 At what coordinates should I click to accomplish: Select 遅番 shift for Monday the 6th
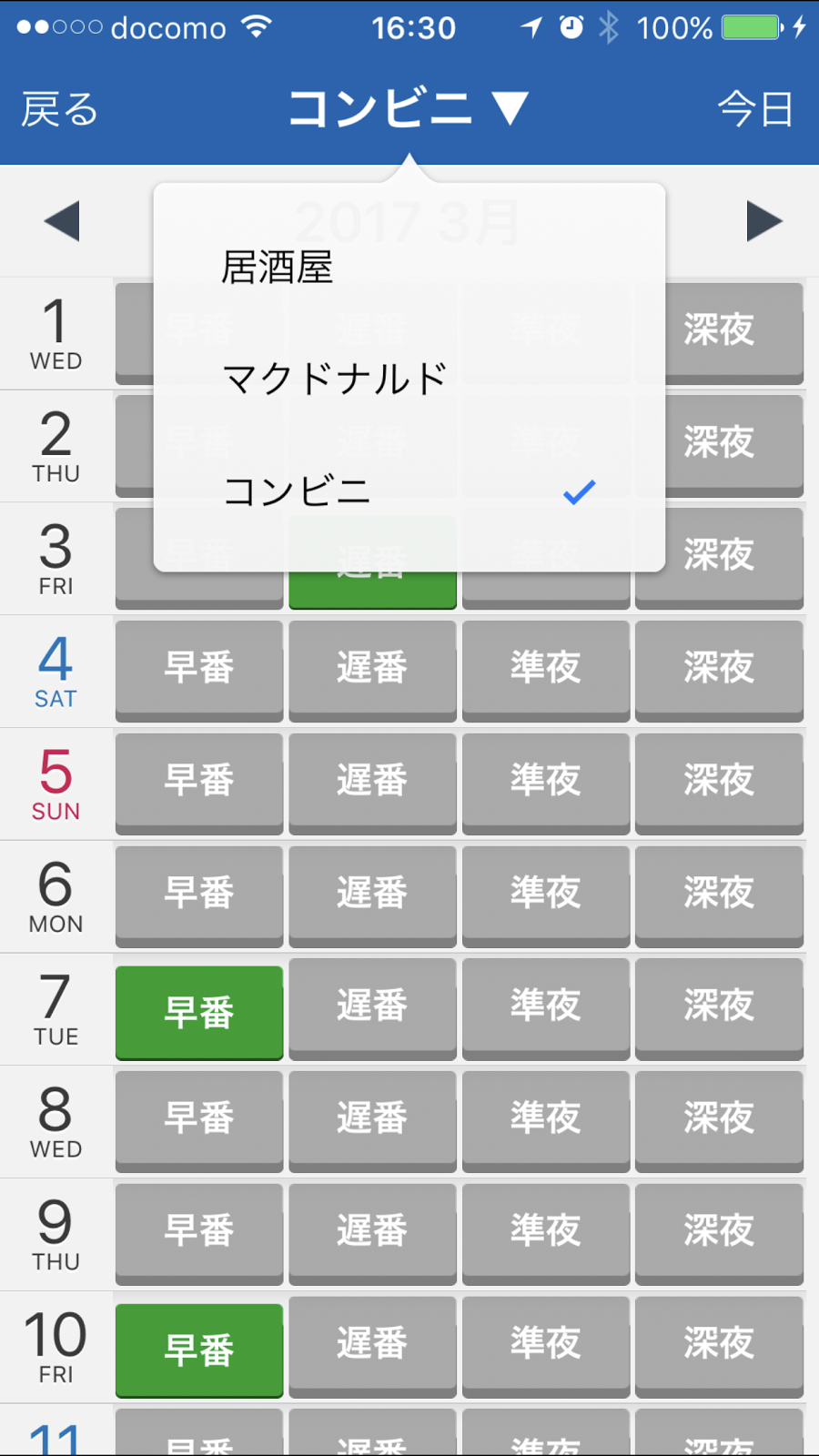[372, 895]
